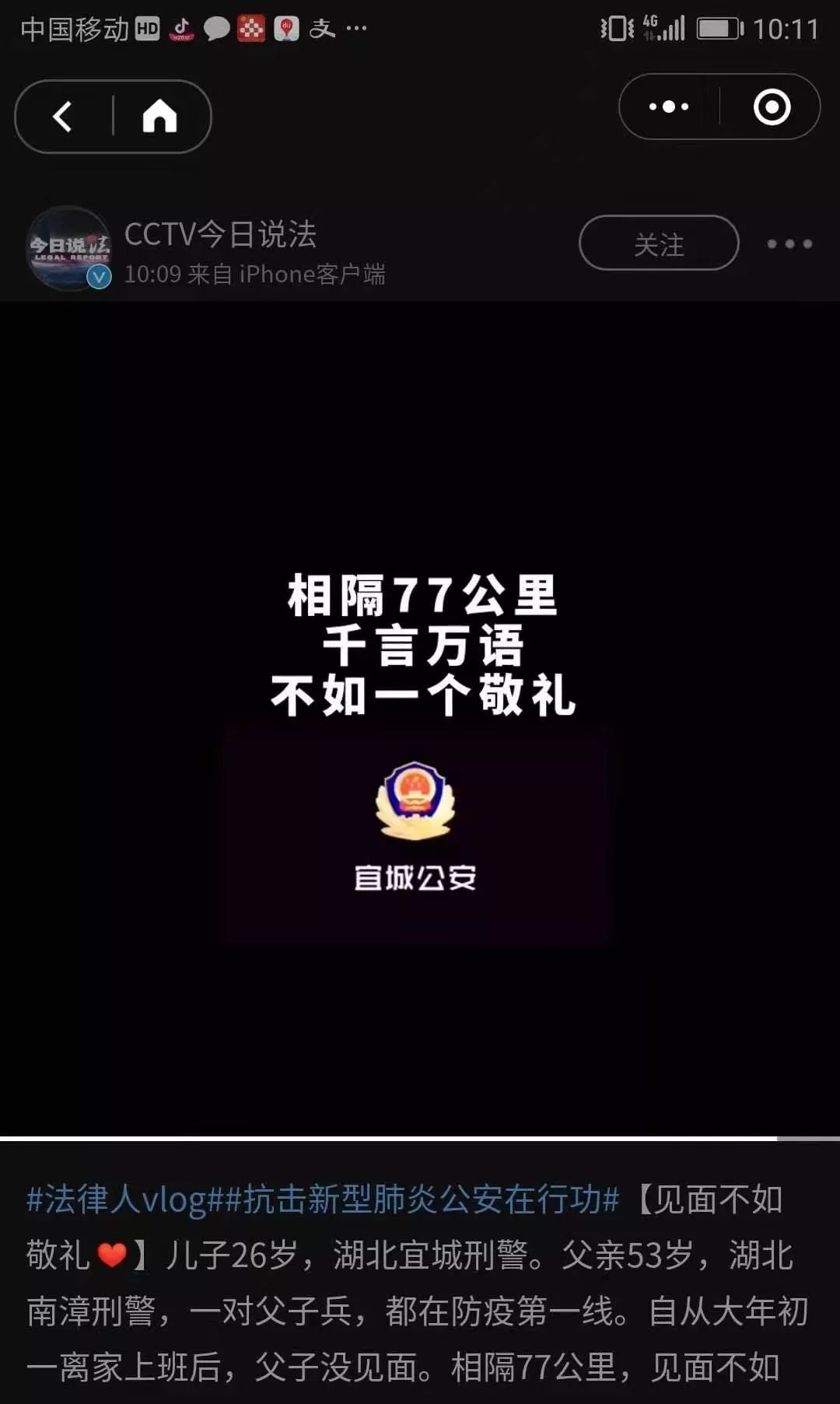This screenshot has width=840, height=1404.
Task: Return to the mini program home
Action: click(x=160, y=117)
